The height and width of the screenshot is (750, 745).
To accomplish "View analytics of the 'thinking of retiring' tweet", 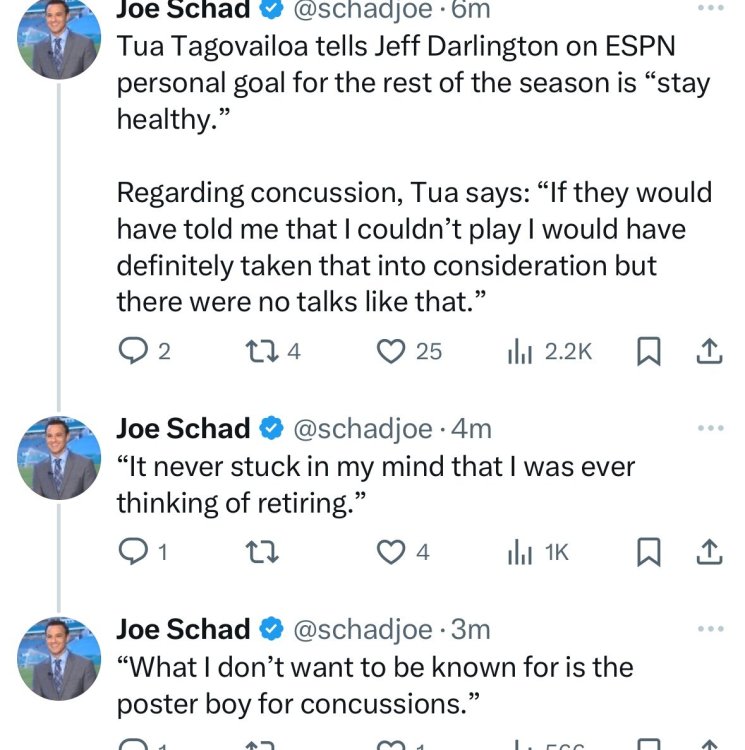I will [521, 551].
